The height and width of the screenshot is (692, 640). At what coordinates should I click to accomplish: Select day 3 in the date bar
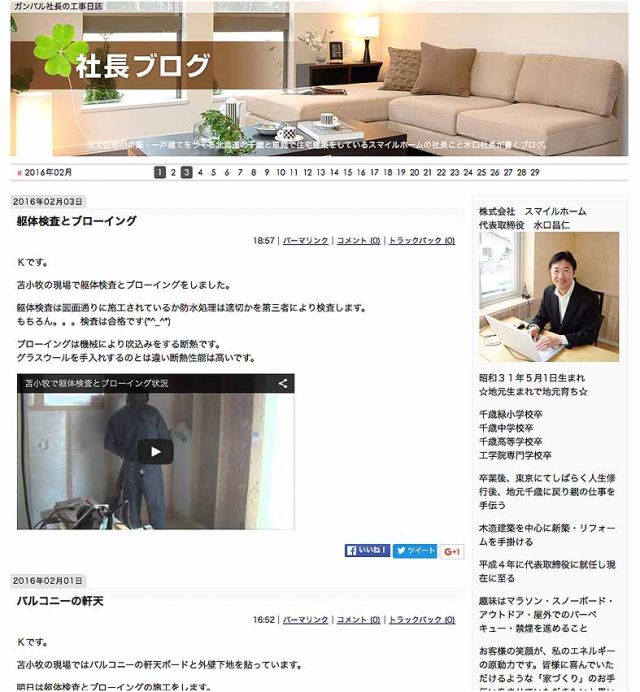pos(186,172)
